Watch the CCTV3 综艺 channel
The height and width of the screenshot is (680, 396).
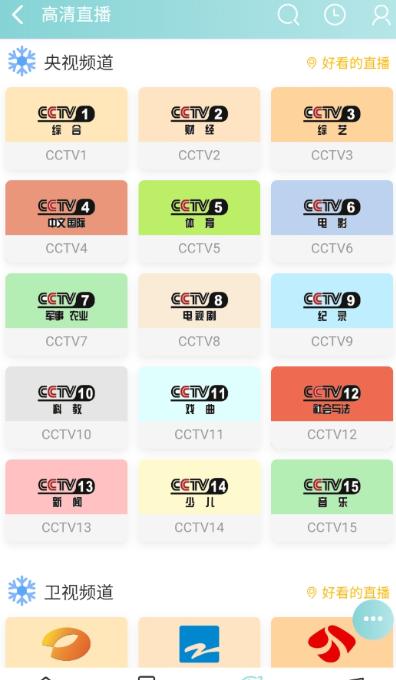(332, 128)
